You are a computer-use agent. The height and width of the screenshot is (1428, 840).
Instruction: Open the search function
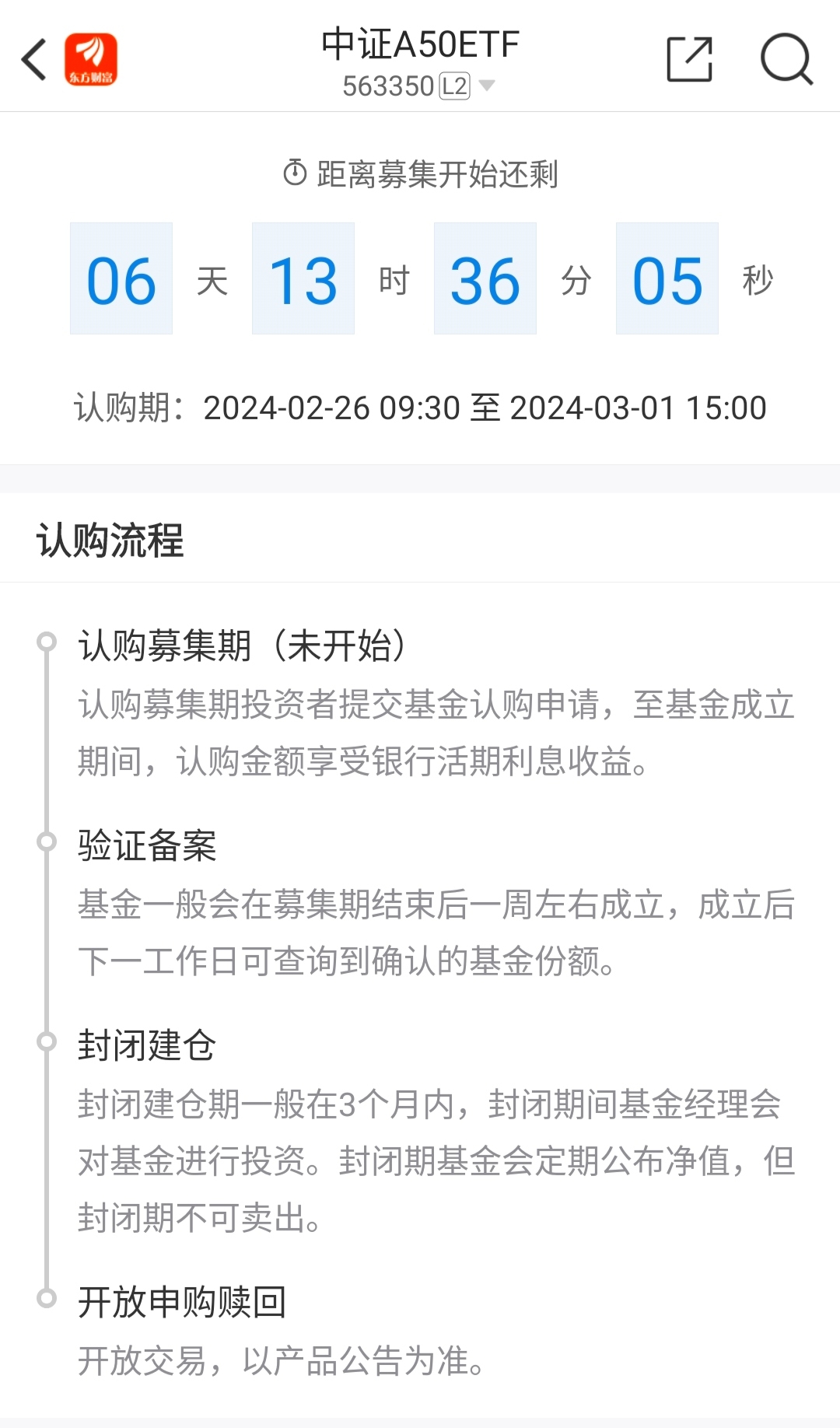pos(788,57)
